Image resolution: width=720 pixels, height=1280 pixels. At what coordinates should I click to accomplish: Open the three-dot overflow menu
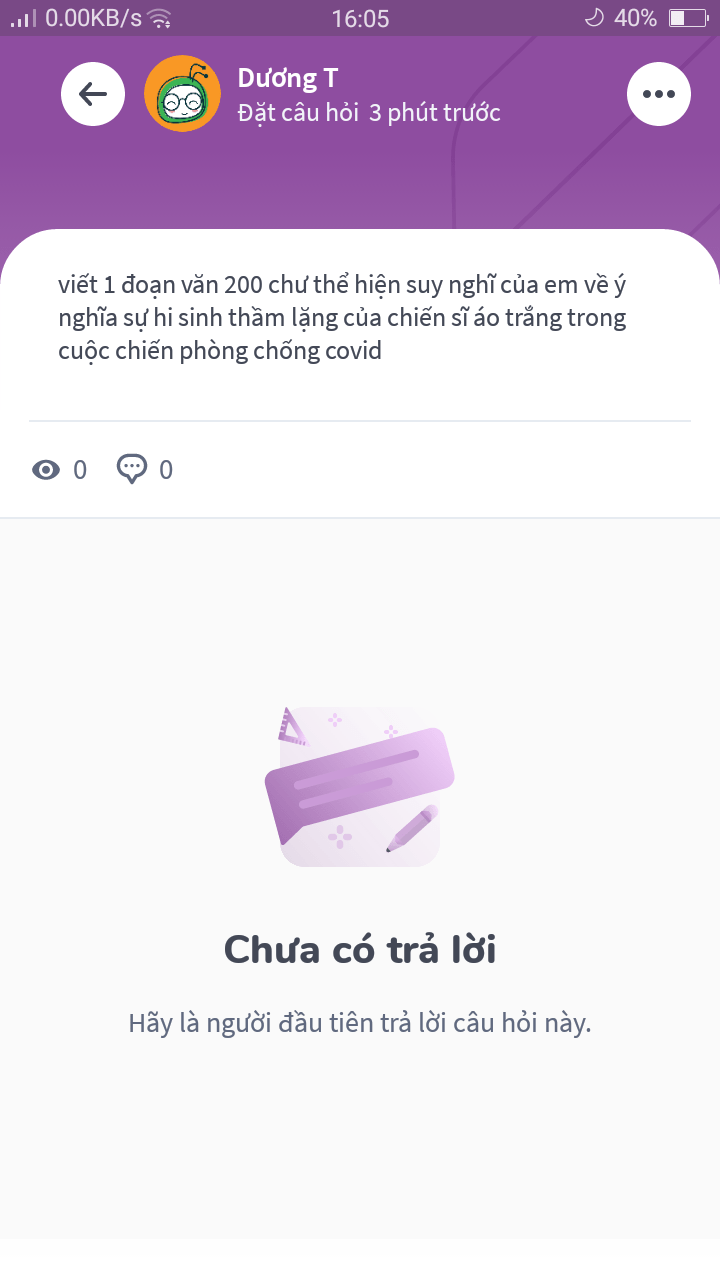pyautogui.click(x=658, y=94)
